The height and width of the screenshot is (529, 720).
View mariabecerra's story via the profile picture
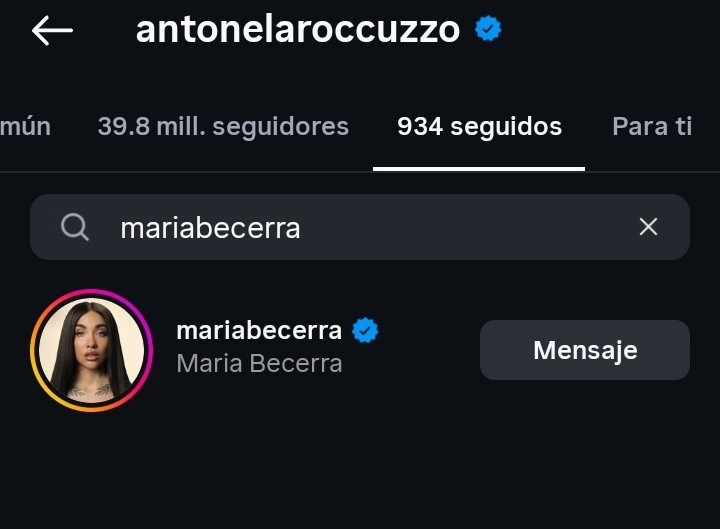coord(91,350)
